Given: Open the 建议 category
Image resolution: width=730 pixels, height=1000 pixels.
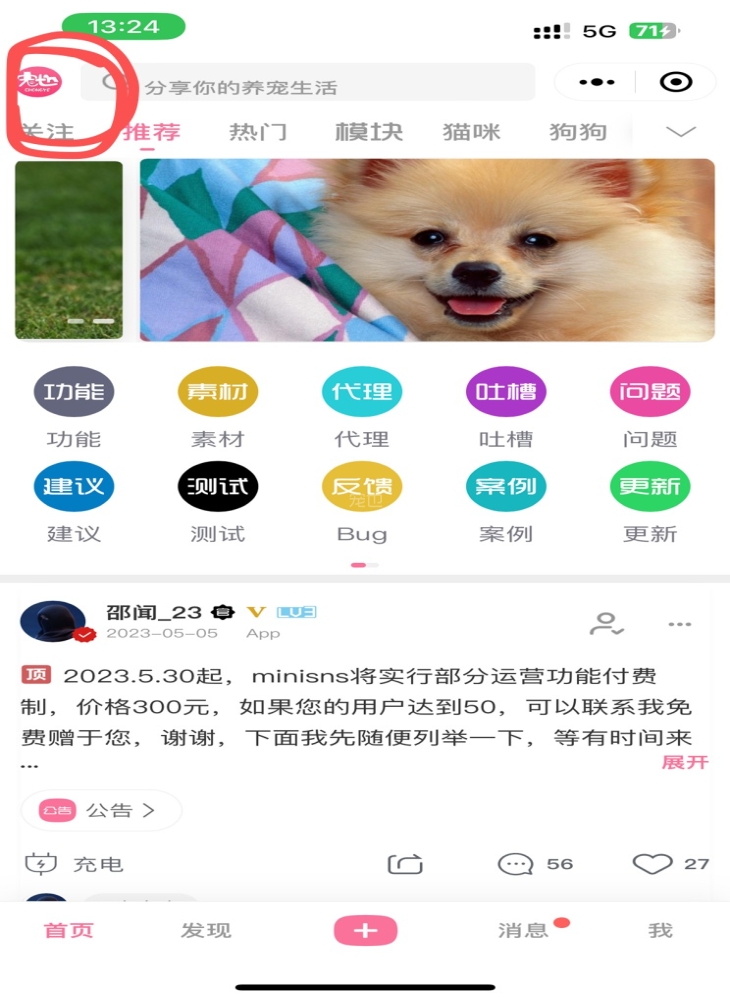Looking at the screenshot, I should tap(74, 487).
